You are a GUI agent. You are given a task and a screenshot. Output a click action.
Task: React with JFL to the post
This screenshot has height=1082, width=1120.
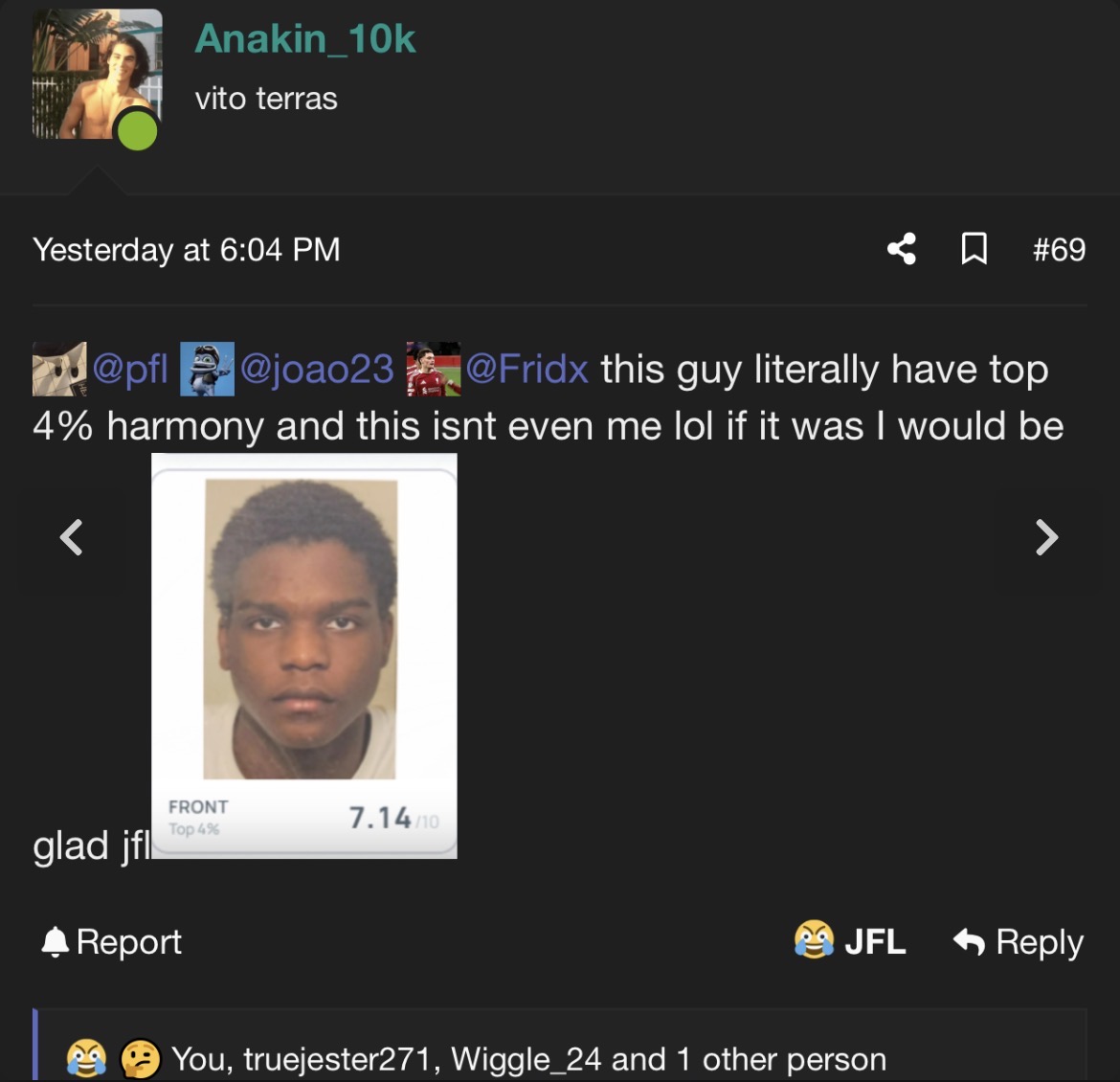850,941
